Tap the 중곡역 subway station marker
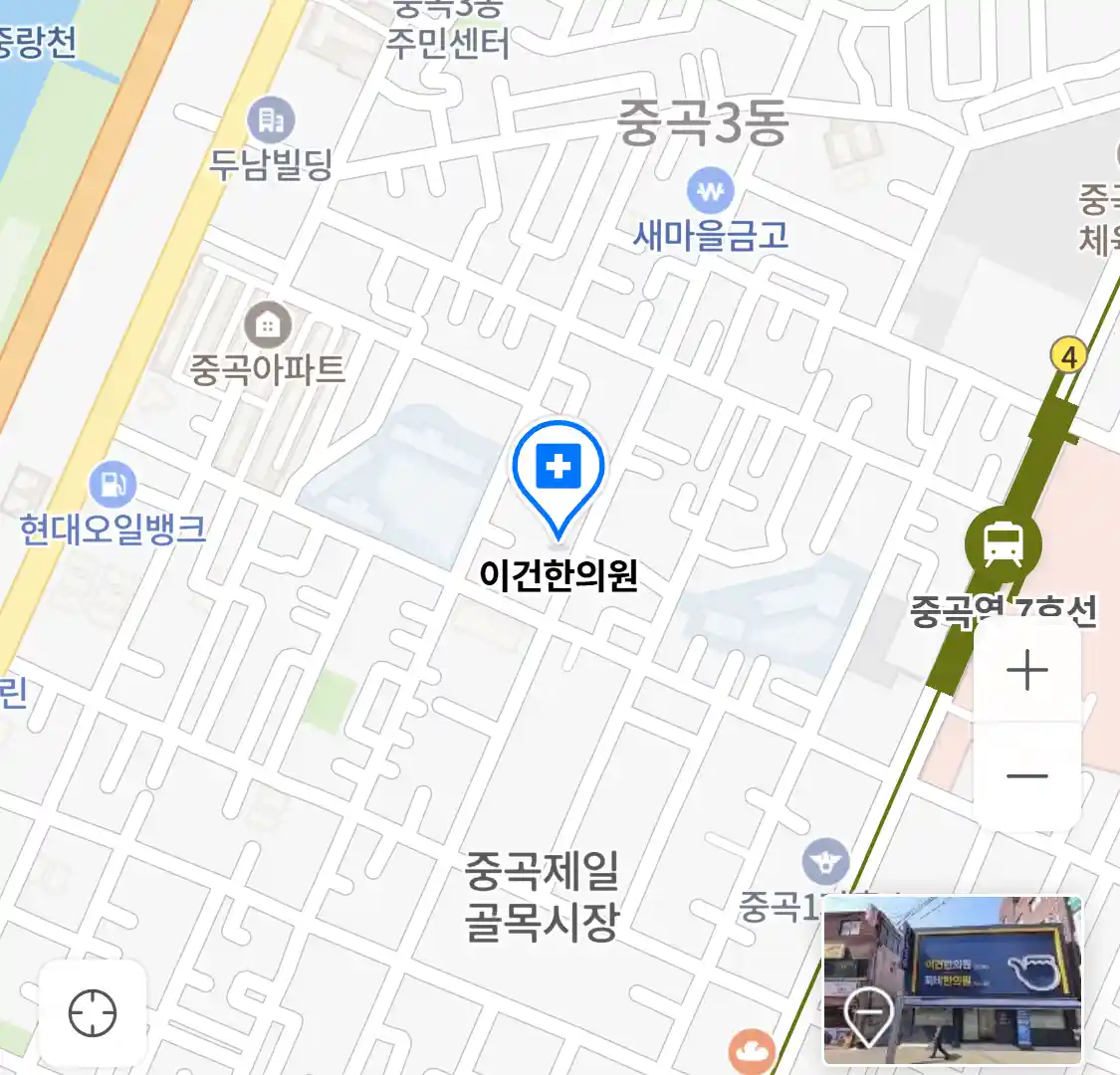 click(1003, 544)
